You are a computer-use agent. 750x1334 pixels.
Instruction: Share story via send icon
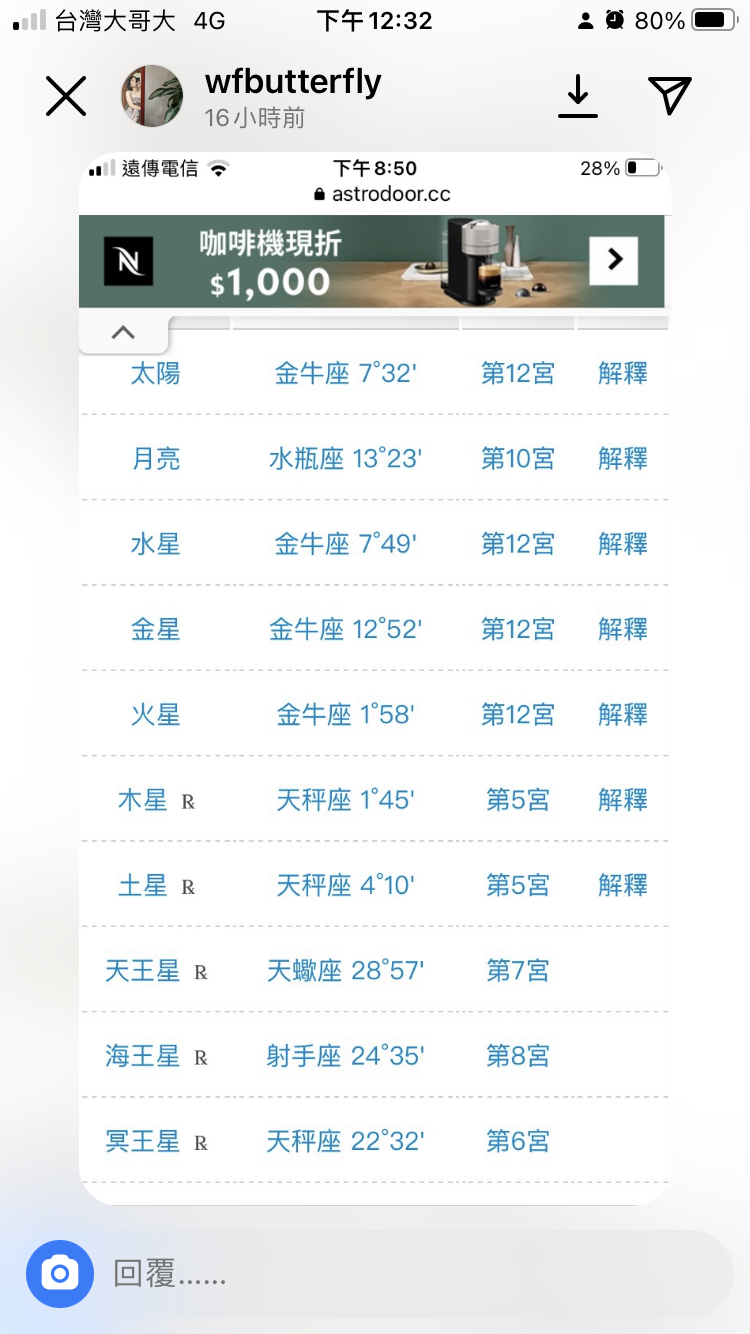670,95
